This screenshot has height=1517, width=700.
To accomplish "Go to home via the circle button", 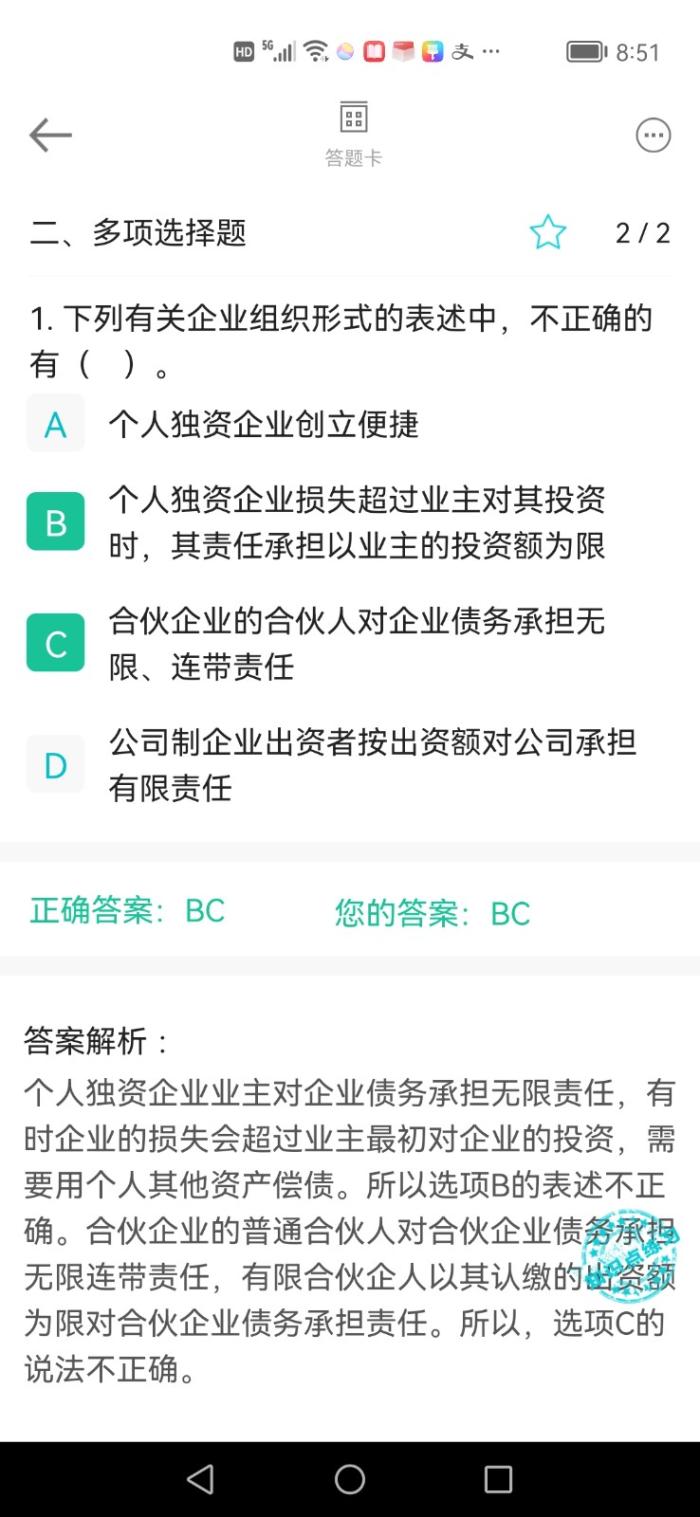I will click(x=350, y=1479).
